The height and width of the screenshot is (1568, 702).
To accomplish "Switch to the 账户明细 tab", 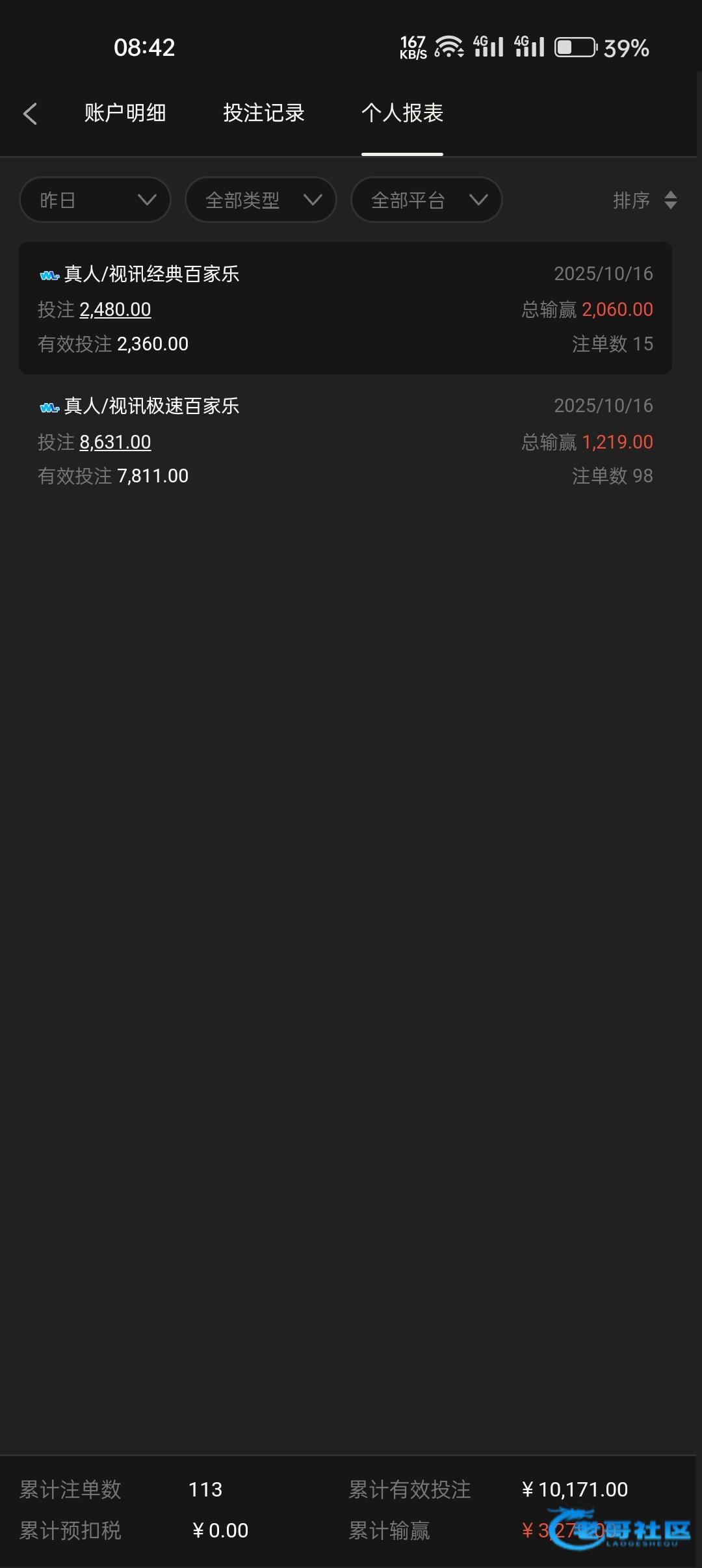I will tap(125, 113).
